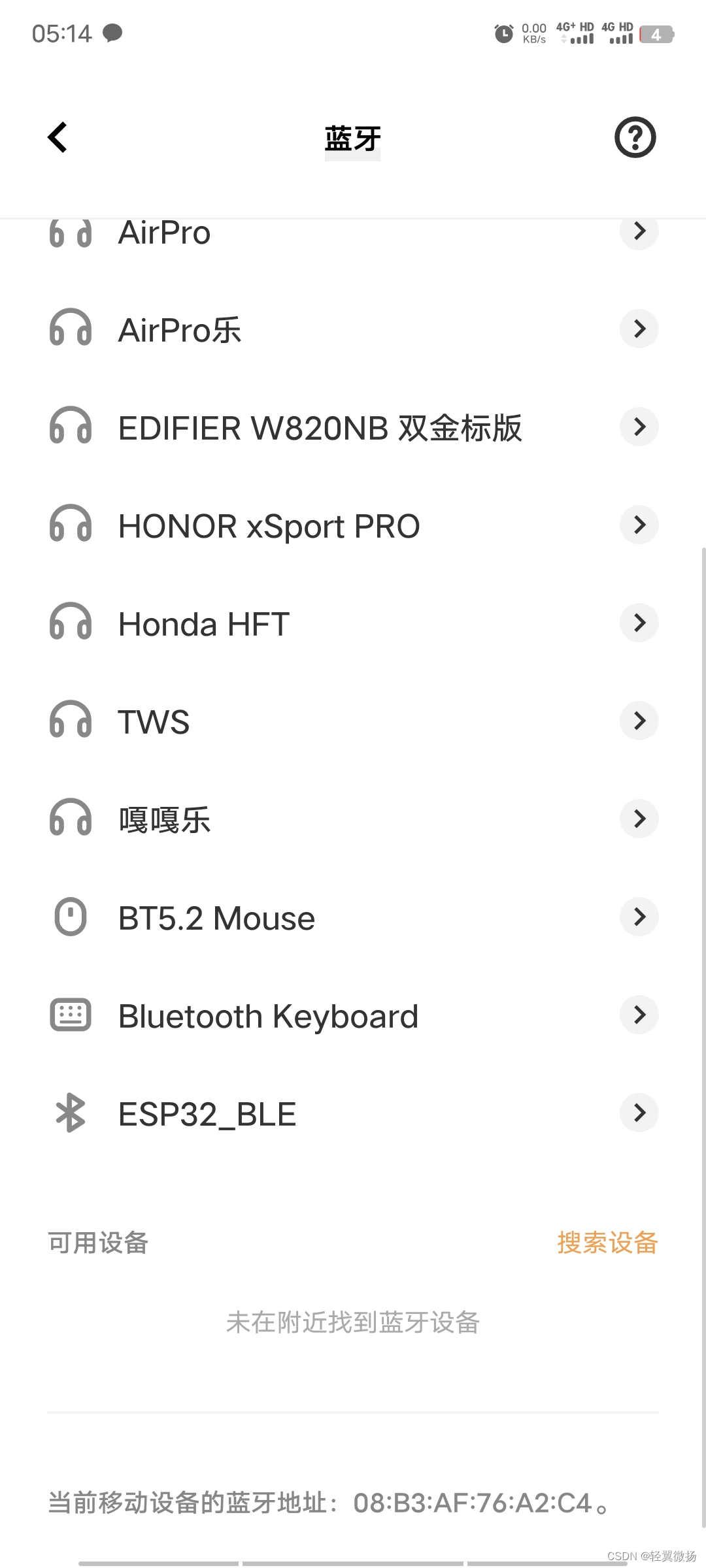Tap the headphone icon next to Honda HFT
Image resolution: width=706 pixels, height=1568 pixels.
(x=71, y=623)
